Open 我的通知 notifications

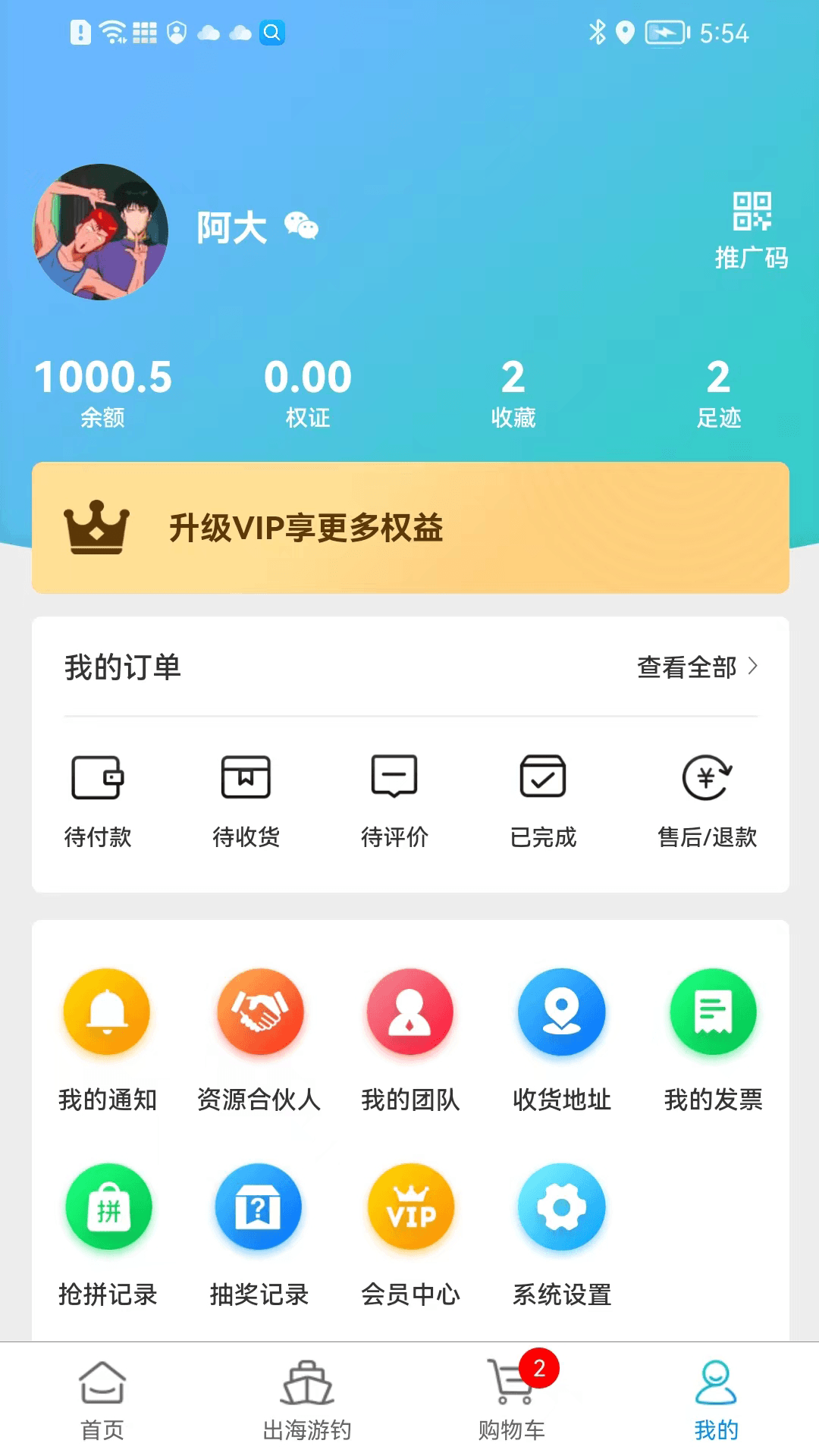(107, 1039)
